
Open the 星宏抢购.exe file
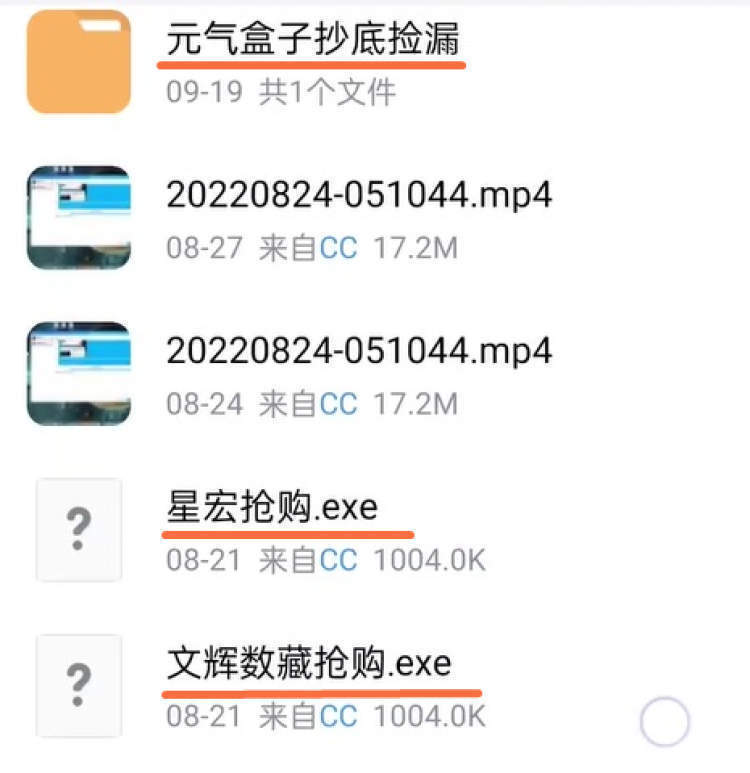tap(272, 507)
